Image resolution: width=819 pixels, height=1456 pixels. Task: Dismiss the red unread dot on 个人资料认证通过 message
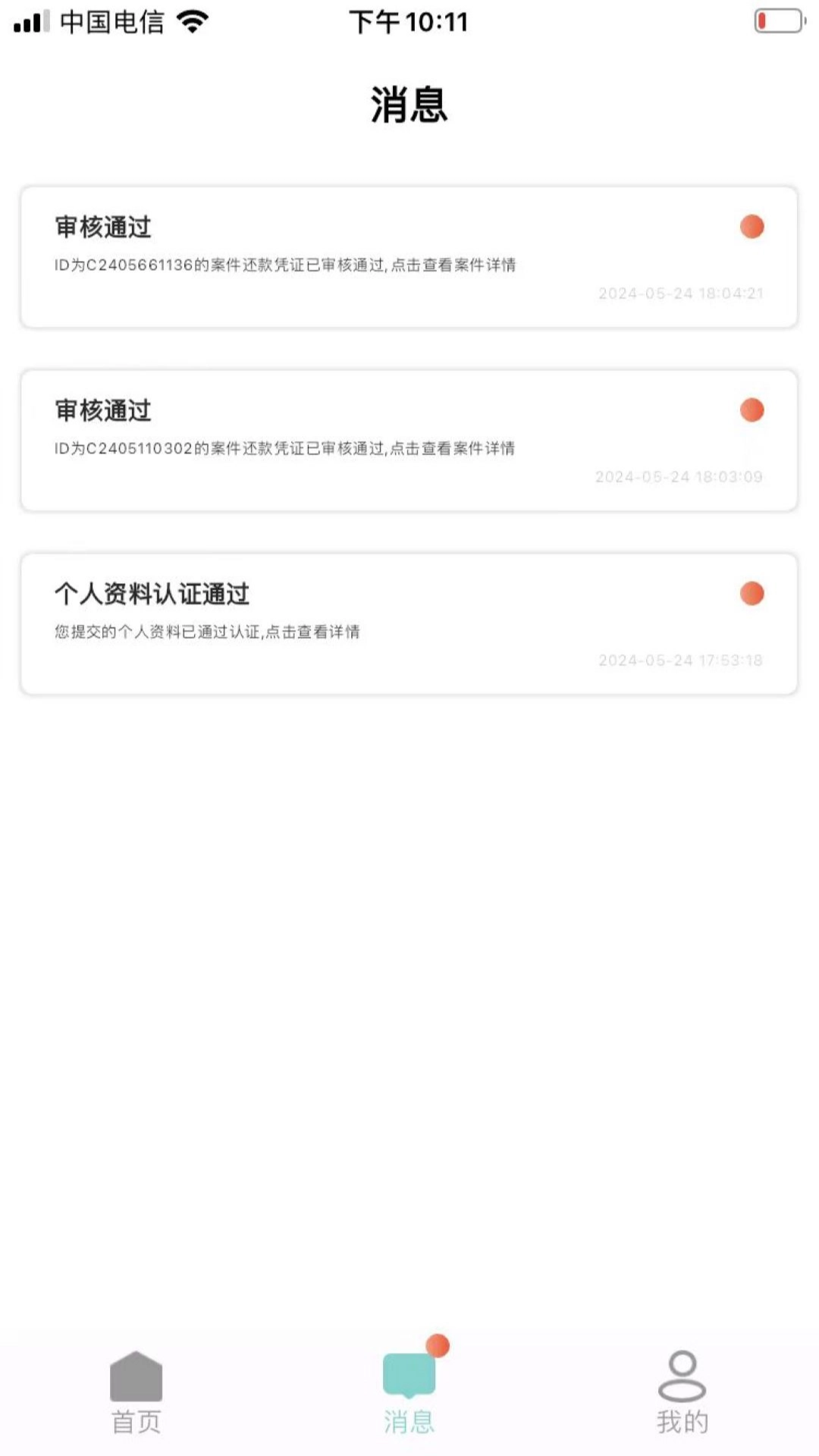(751, 594)
